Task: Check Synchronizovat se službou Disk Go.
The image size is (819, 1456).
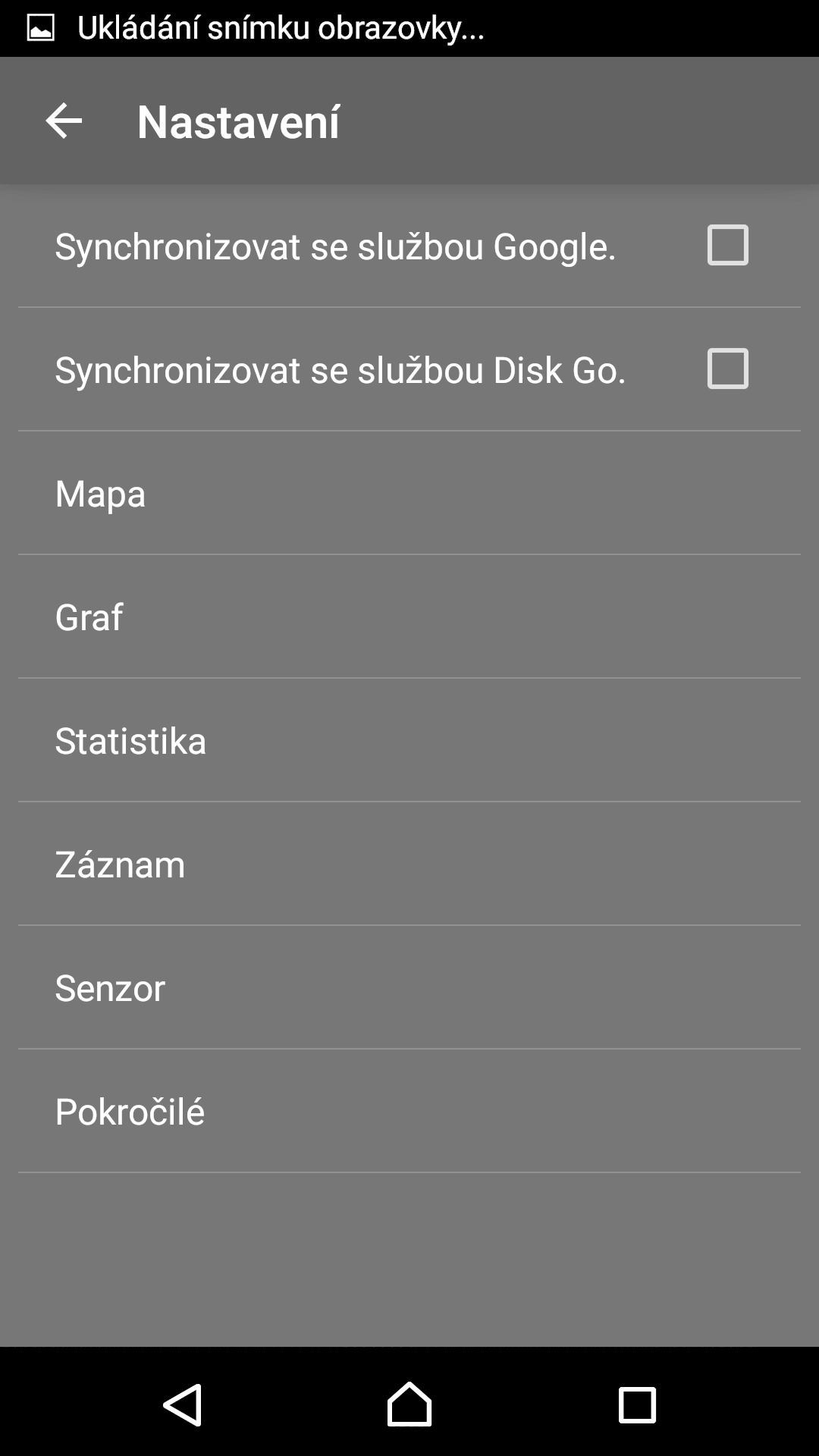Action: pos(727,369)
